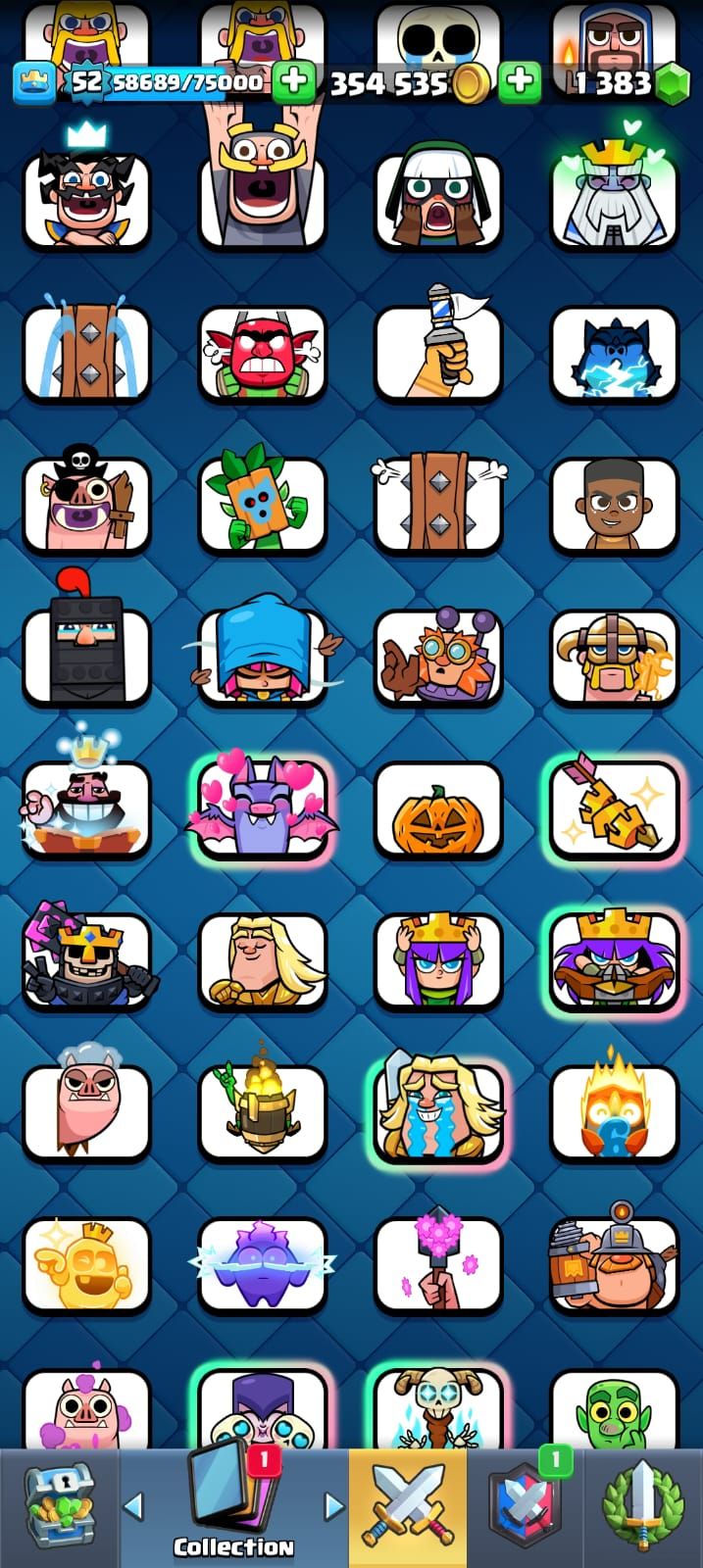Tap the right arrow beside Collection
The width and height of the screenshot is (703, 1568).
pos(334,1506)
